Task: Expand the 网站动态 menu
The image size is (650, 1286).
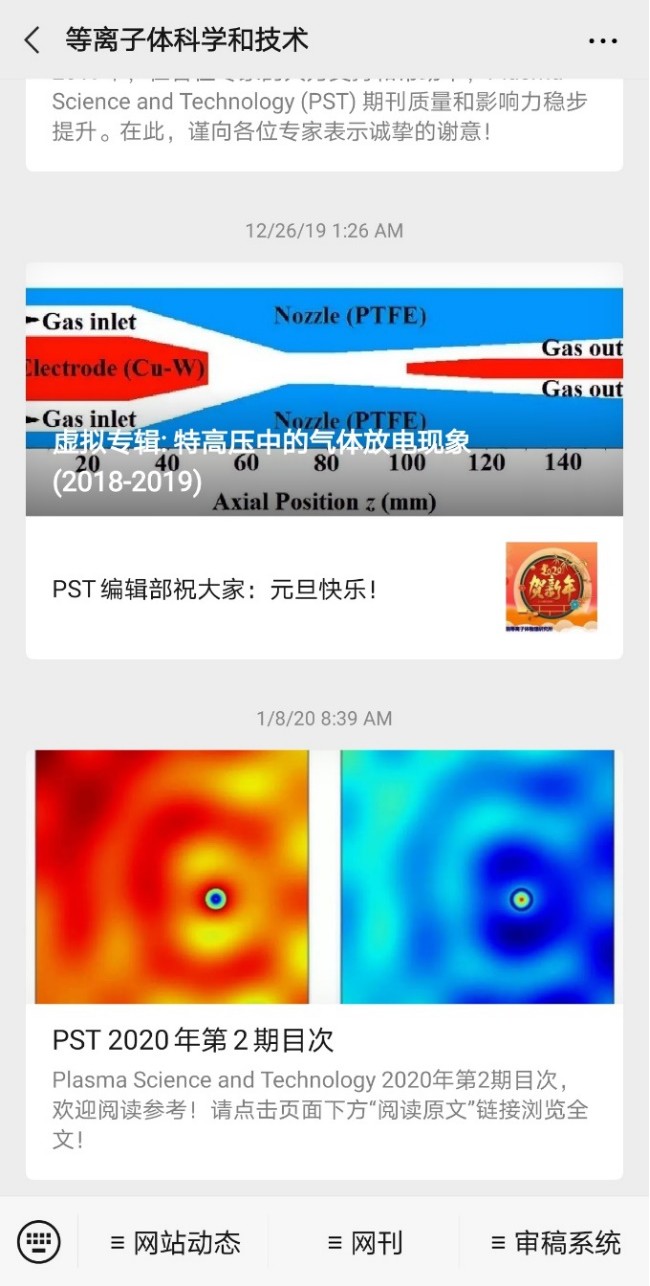Action: coord(175,1243)
